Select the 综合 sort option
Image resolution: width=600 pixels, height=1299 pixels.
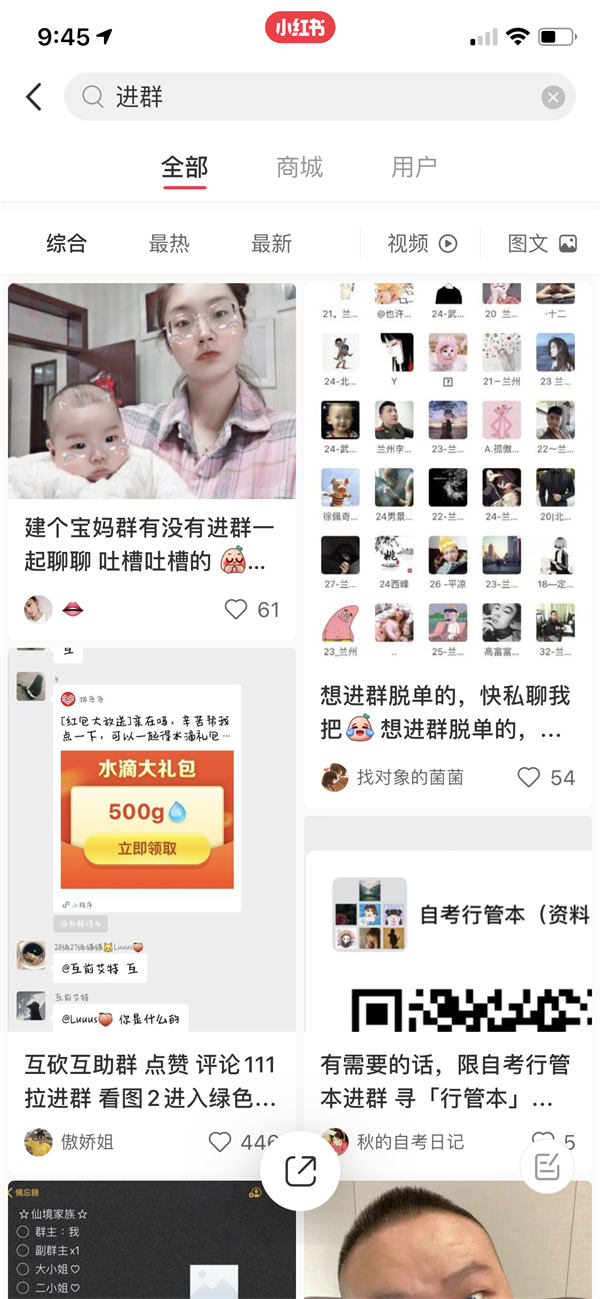[x=67, y=243]
